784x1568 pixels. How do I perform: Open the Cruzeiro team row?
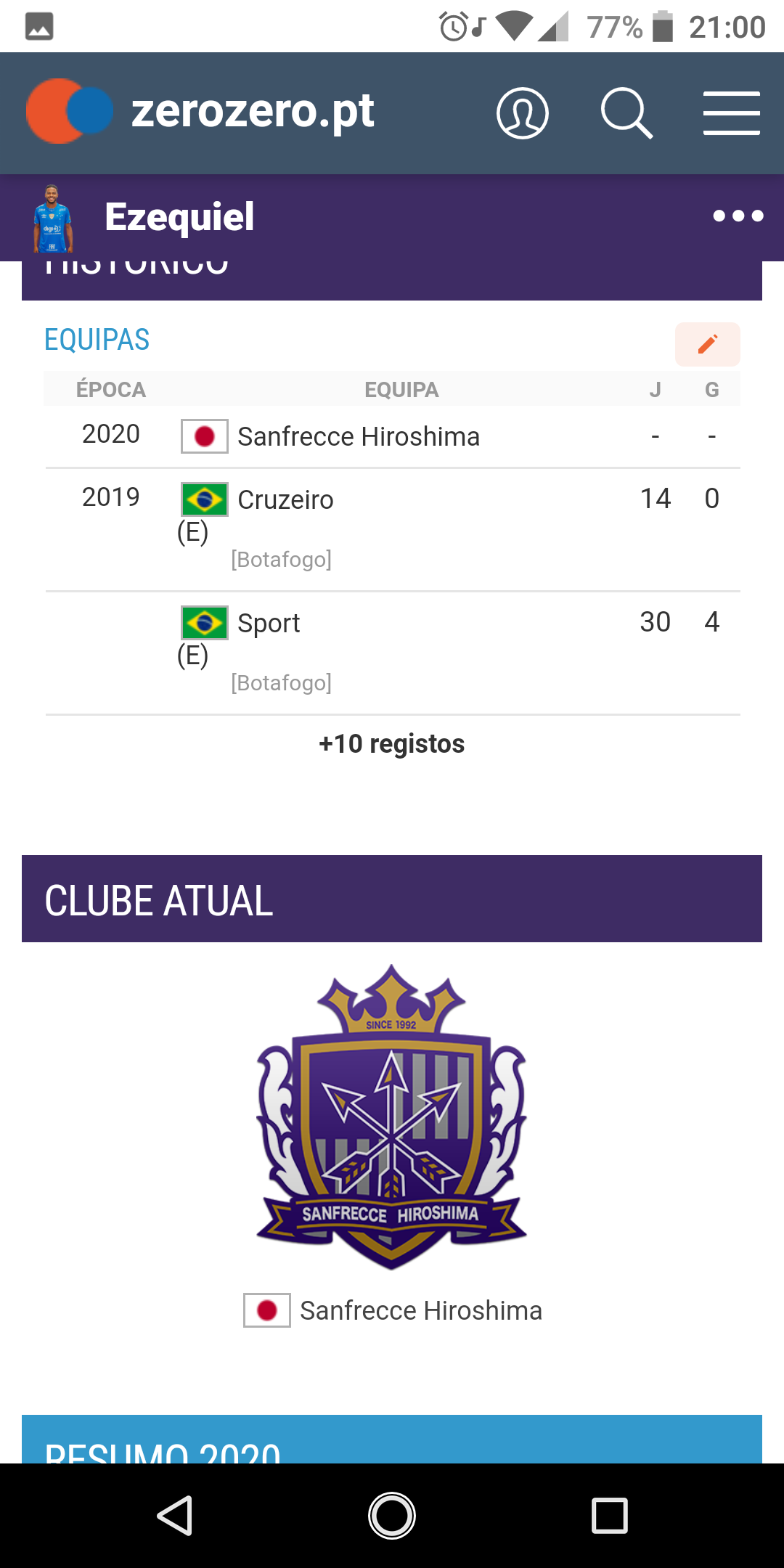393,529
